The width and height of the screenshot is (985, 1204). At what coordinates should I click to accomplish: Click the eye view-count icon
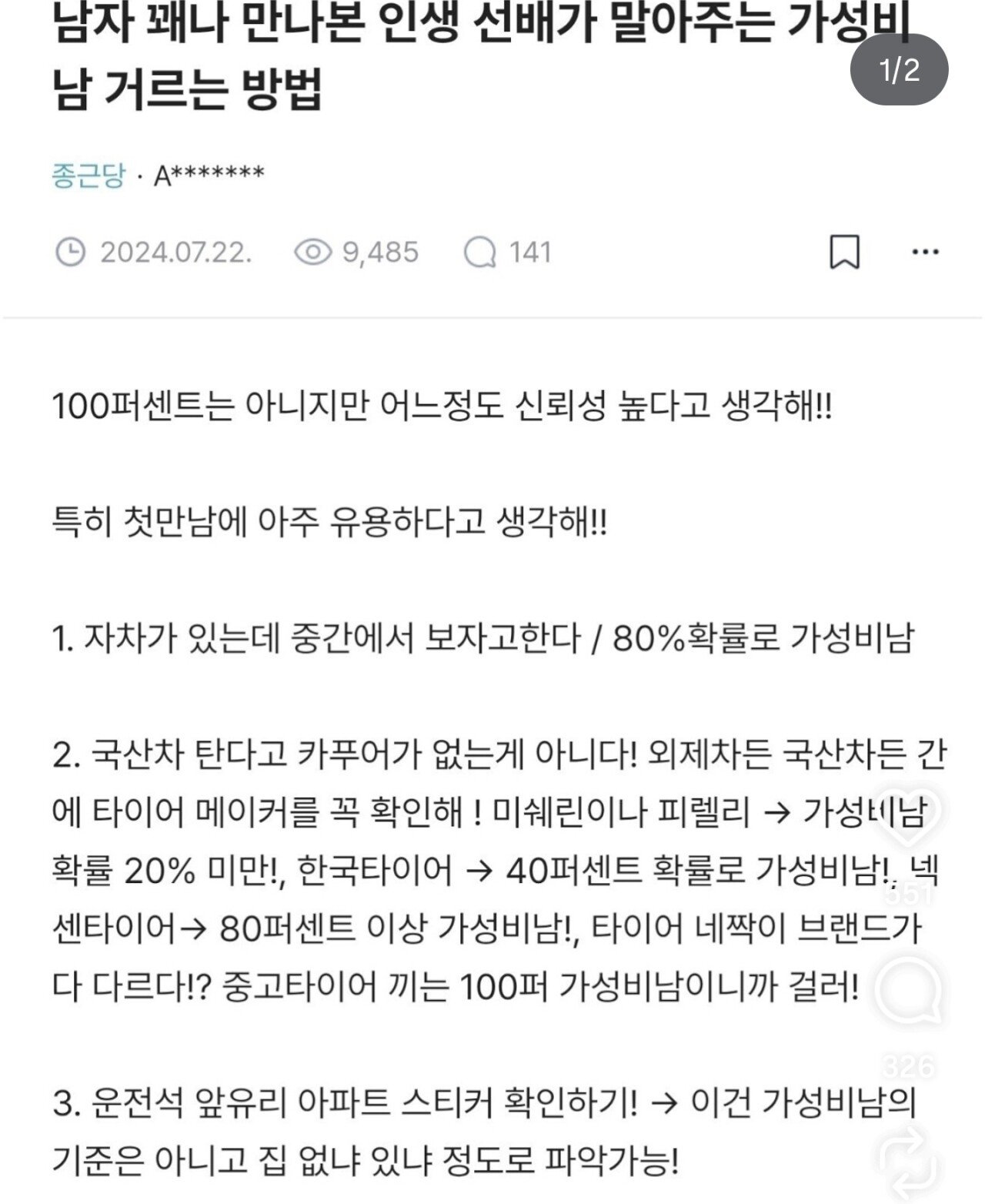click(312, 250)
